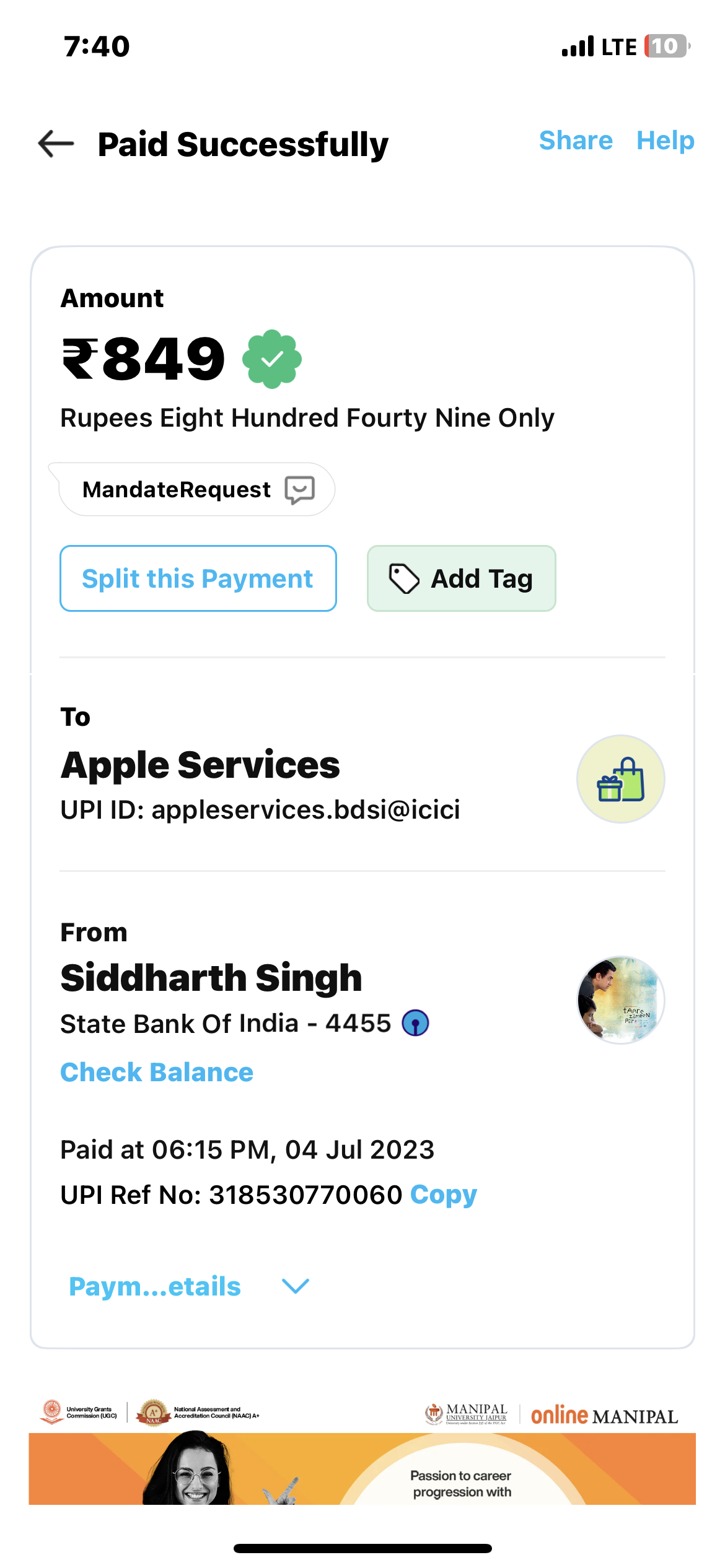Open Help from the top bar

(666, 140)
